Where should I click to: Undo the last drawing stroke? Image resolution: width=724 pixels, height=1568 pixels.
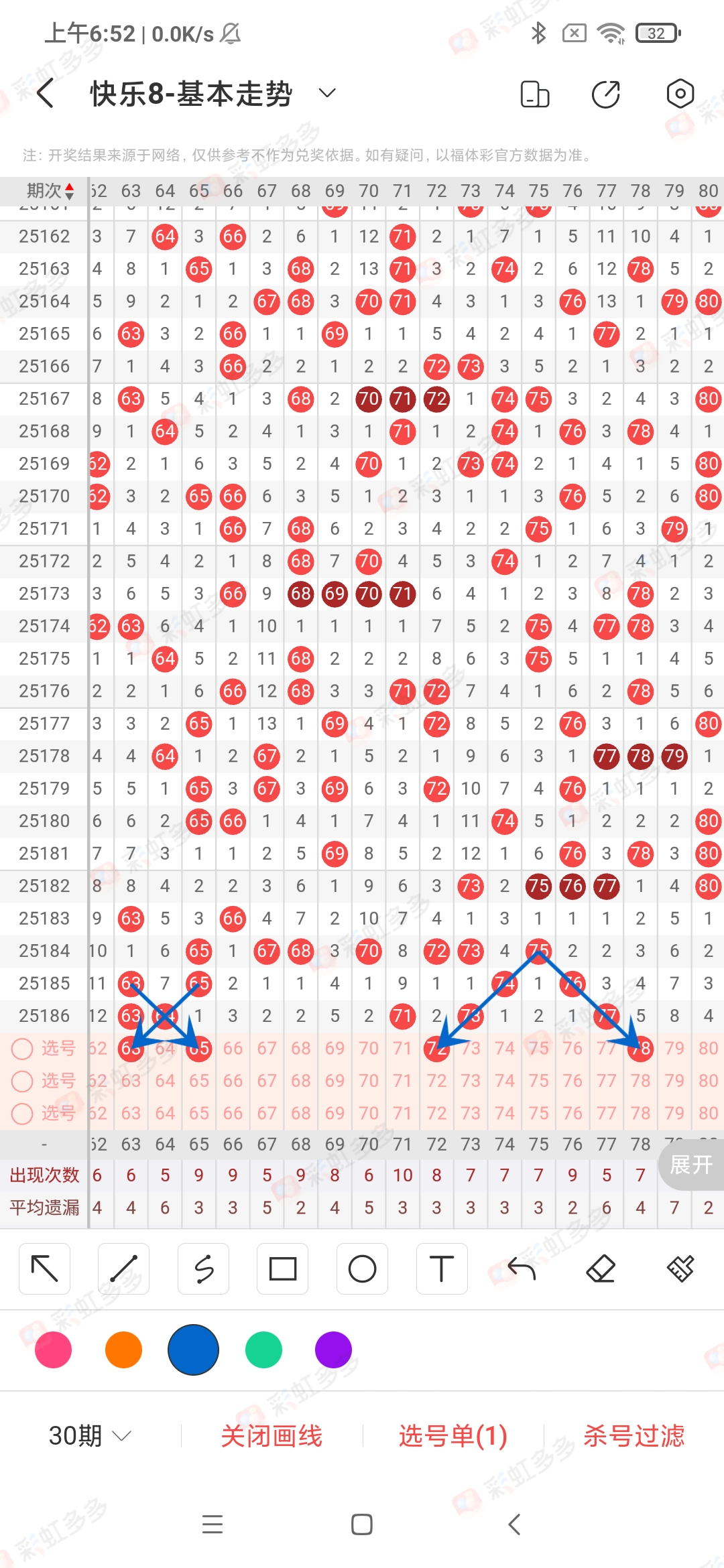(x=521, y=1268)
